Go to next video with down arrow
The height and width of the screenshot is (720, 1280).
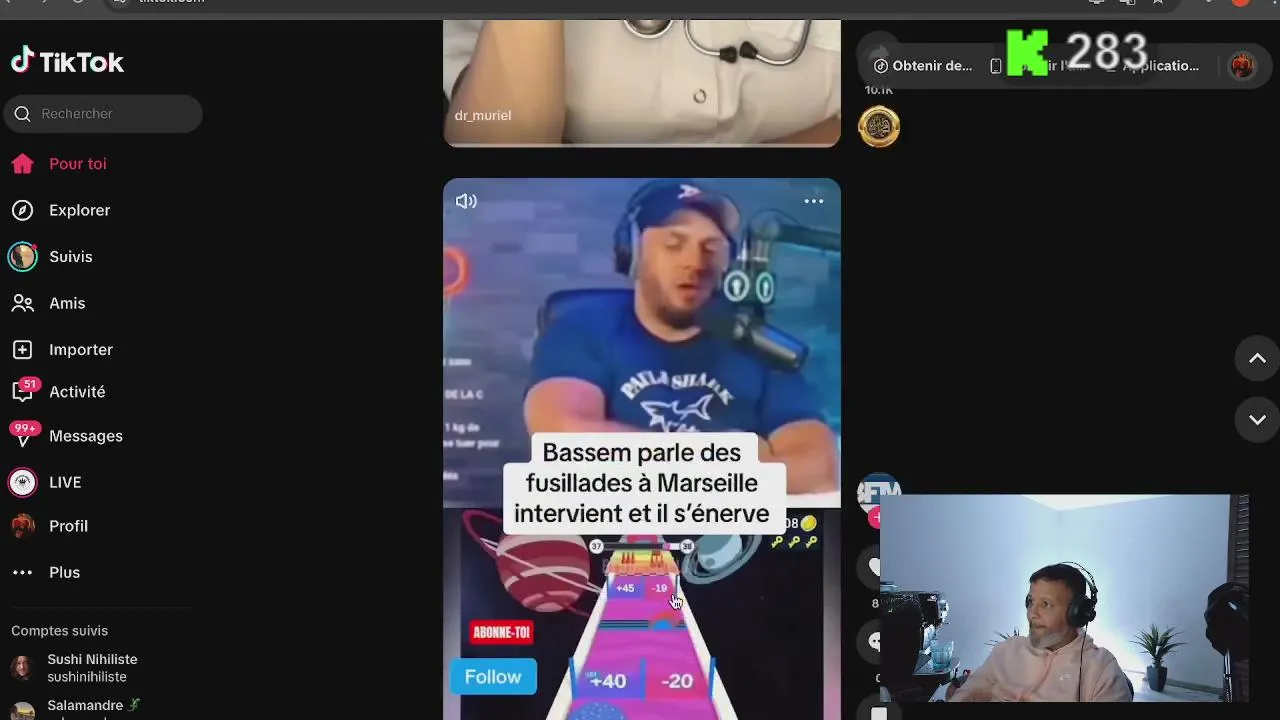tap(1257, 420)
